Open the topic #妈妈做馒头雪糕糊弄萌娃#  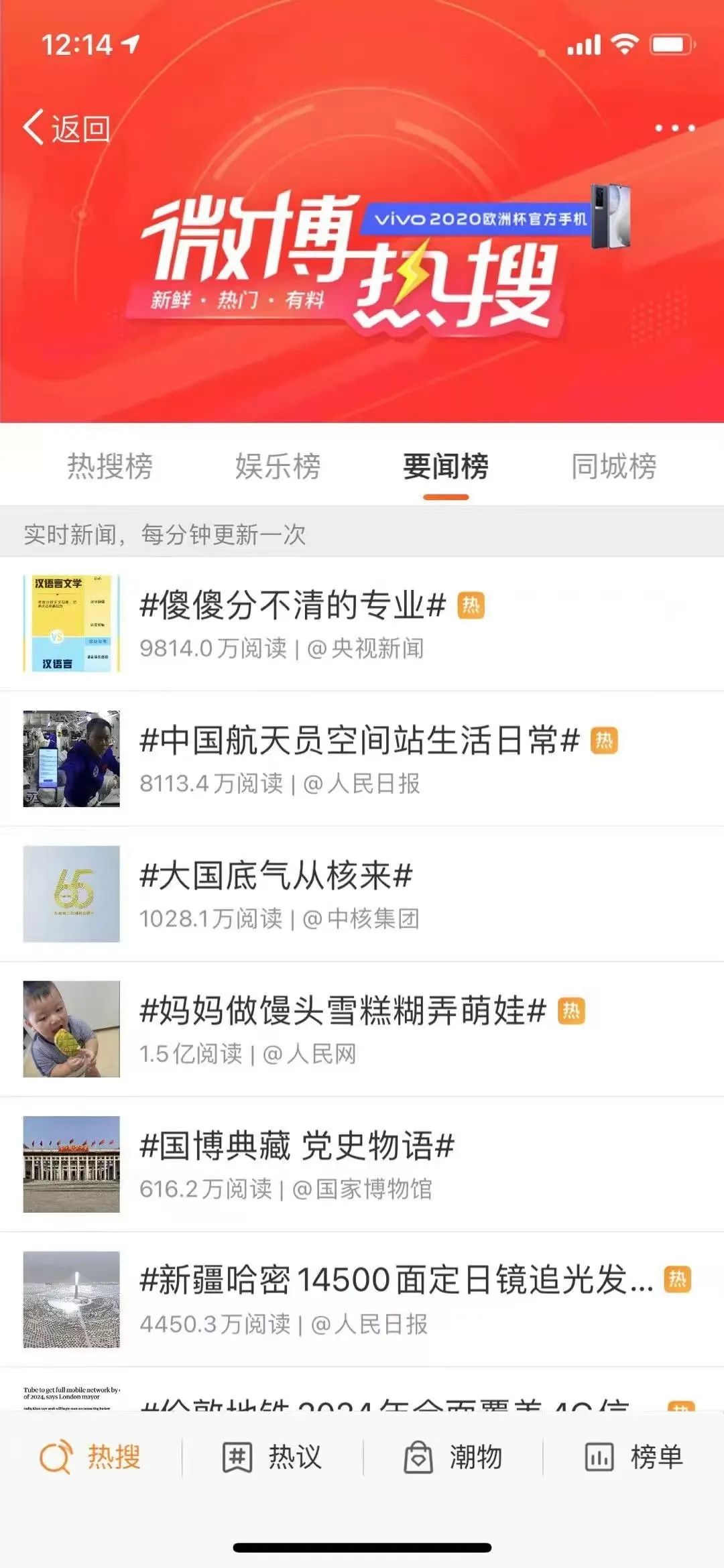(x=343, y=1011)
